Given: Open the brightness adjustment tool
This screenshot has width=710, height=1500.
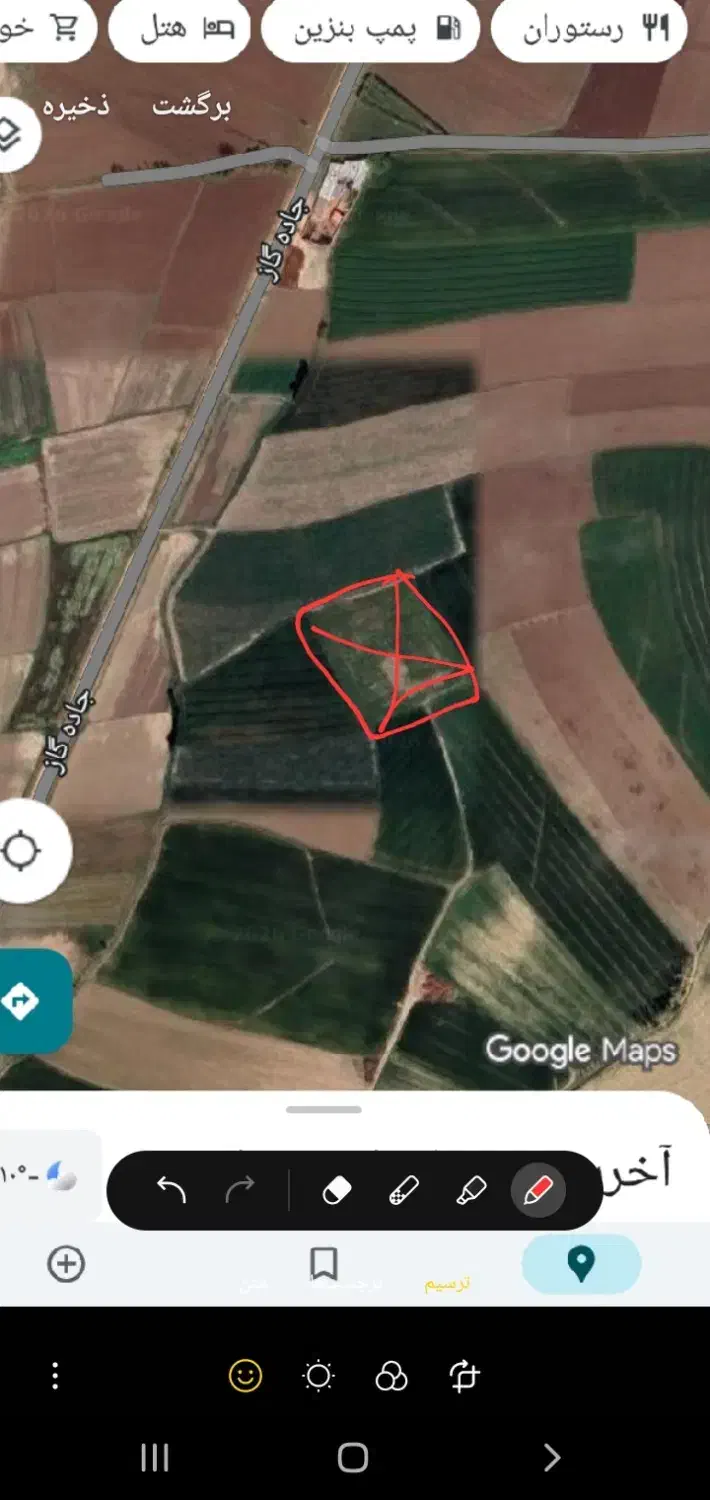Looking at the screenshot, I should [x=318, y=1376].
